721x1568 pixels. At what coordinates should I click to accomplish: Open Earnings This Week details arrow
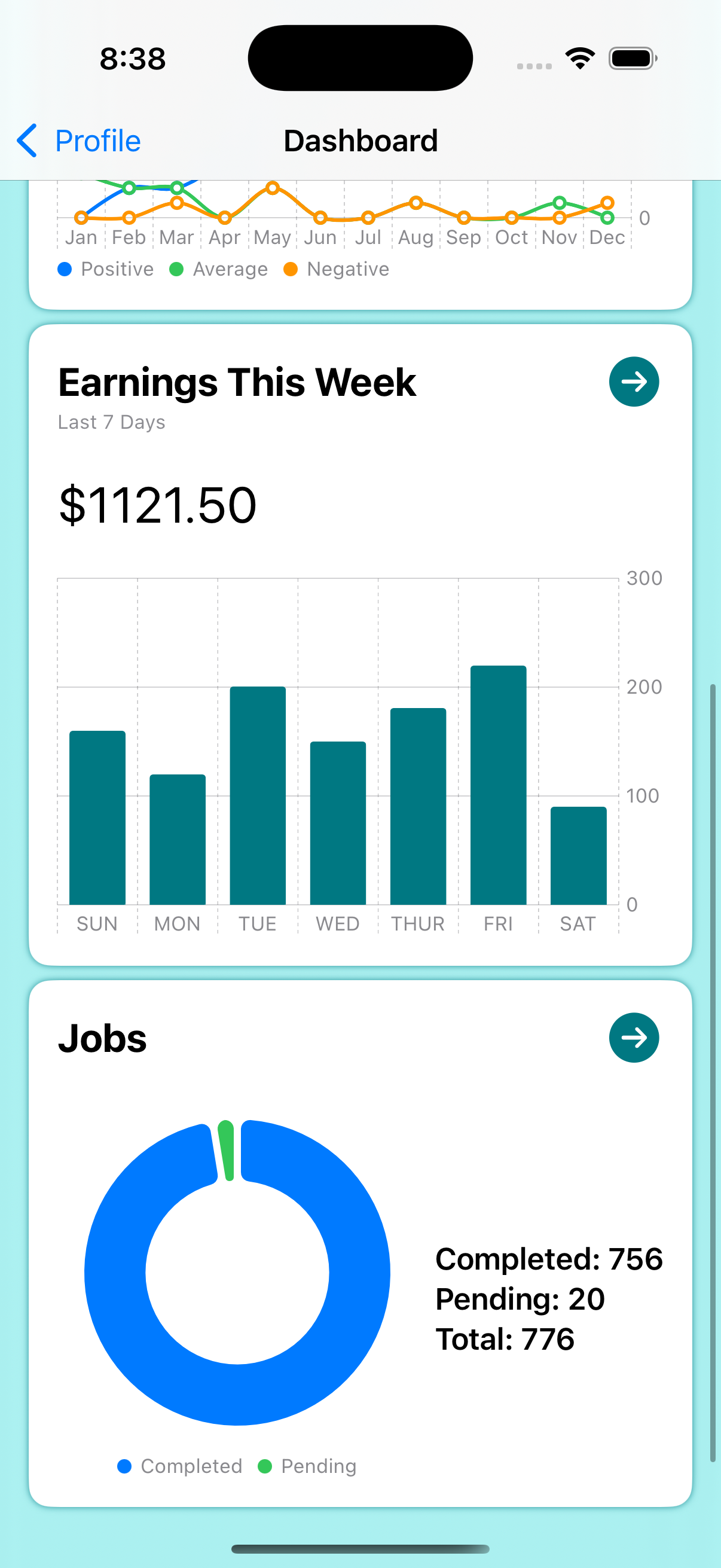coord(633,382)
